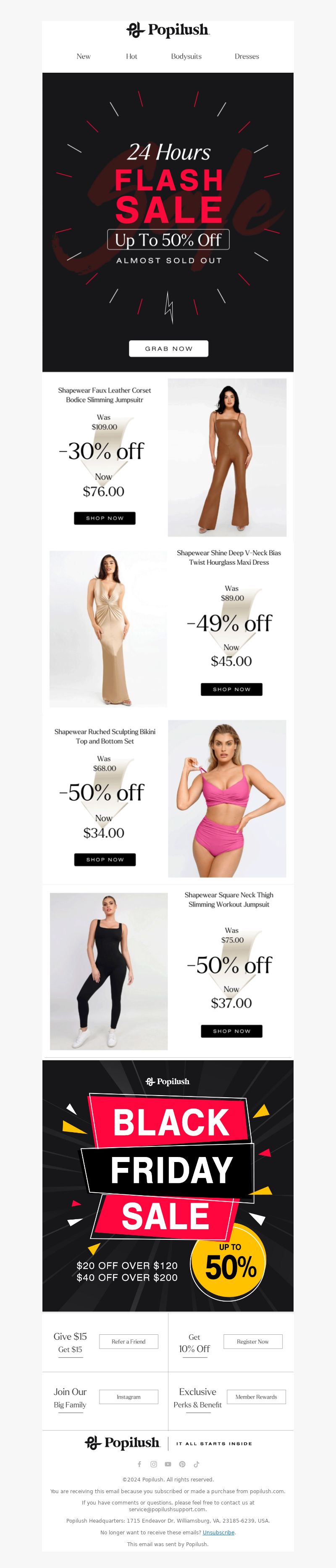View the pink bikini product image

(x=227, y=798)
